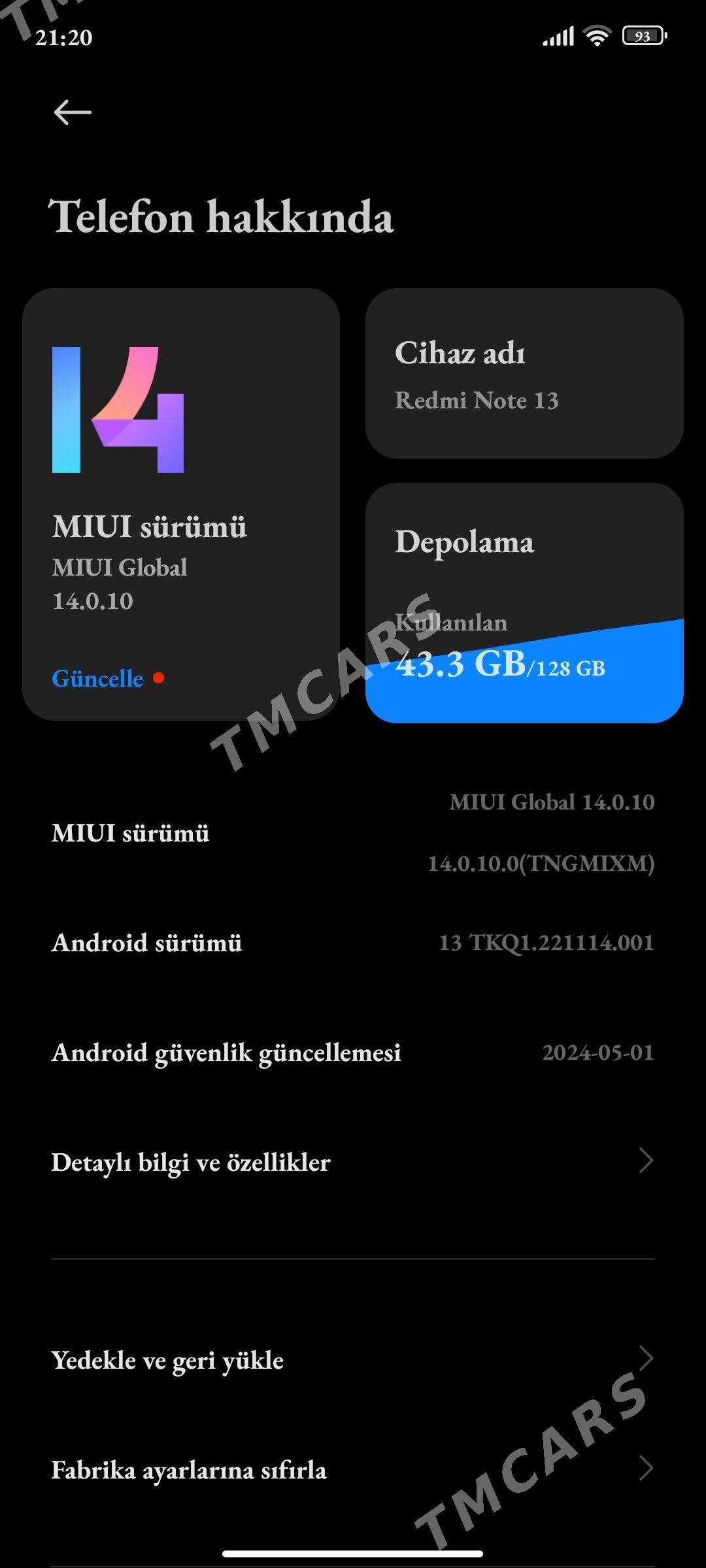
Task: Open the MIUI sürümü row
Action: point(353,833)
